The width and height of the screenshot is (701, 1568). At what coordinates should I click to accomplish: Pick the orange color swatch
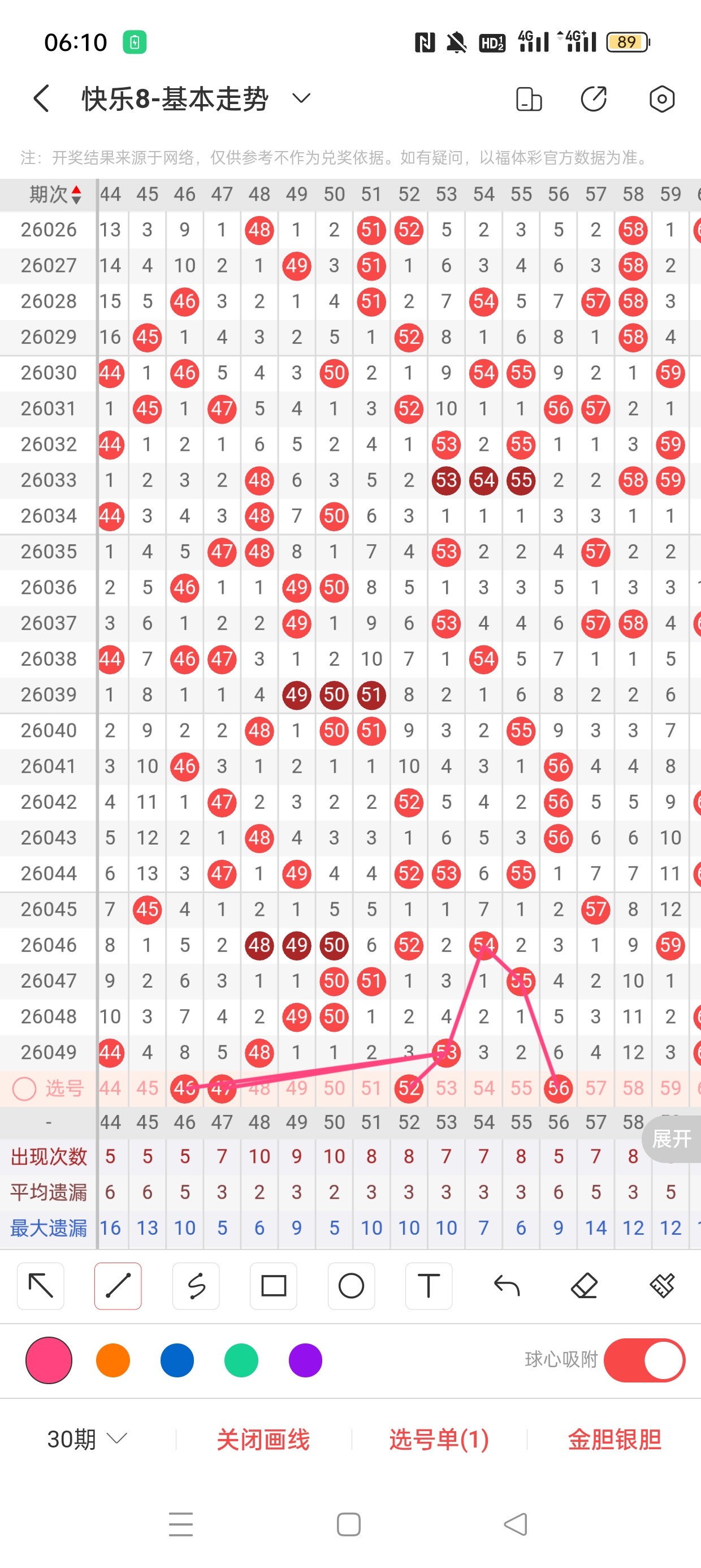pos(113,1360)
